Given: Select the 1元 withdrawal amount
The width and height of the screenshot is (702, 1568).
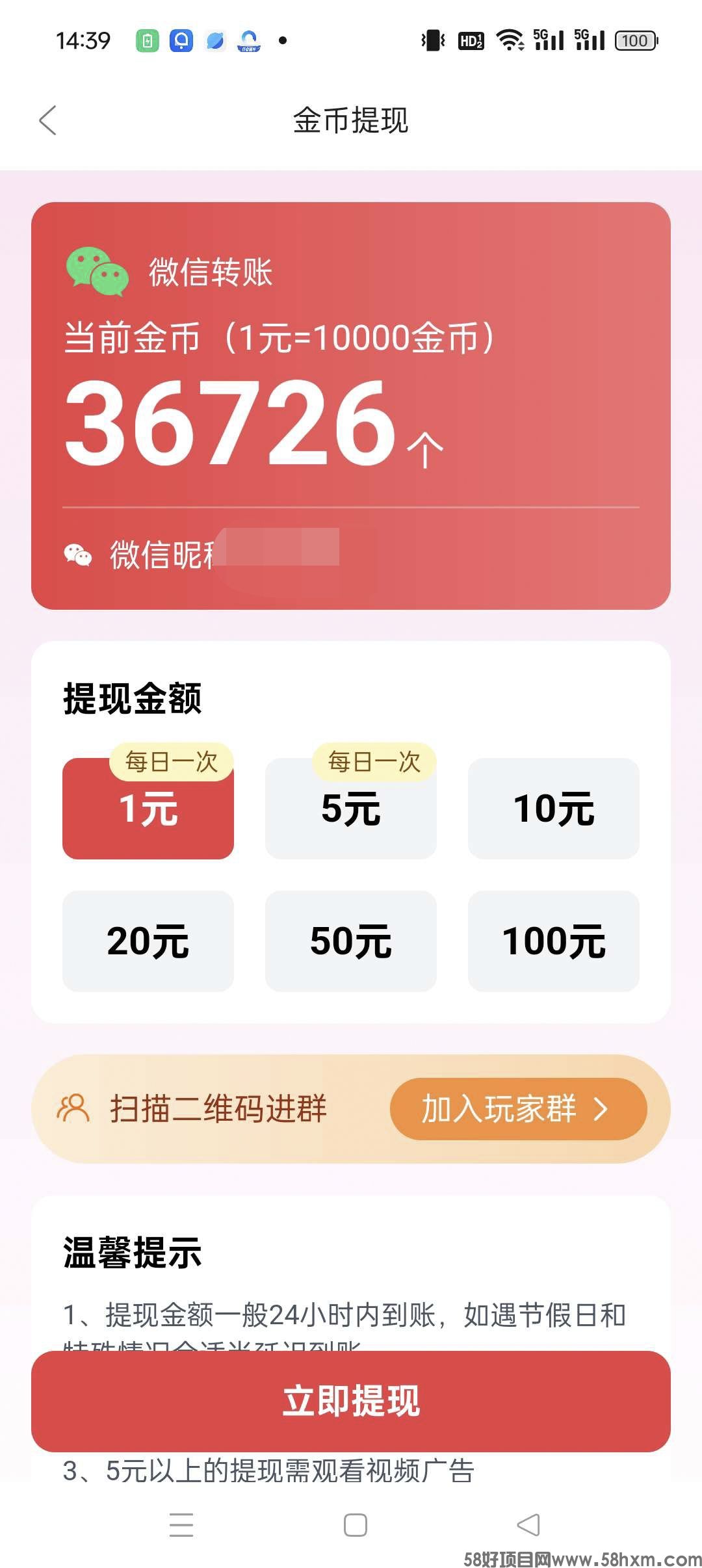Looking at the screenshot, I should tap(148, 809).
